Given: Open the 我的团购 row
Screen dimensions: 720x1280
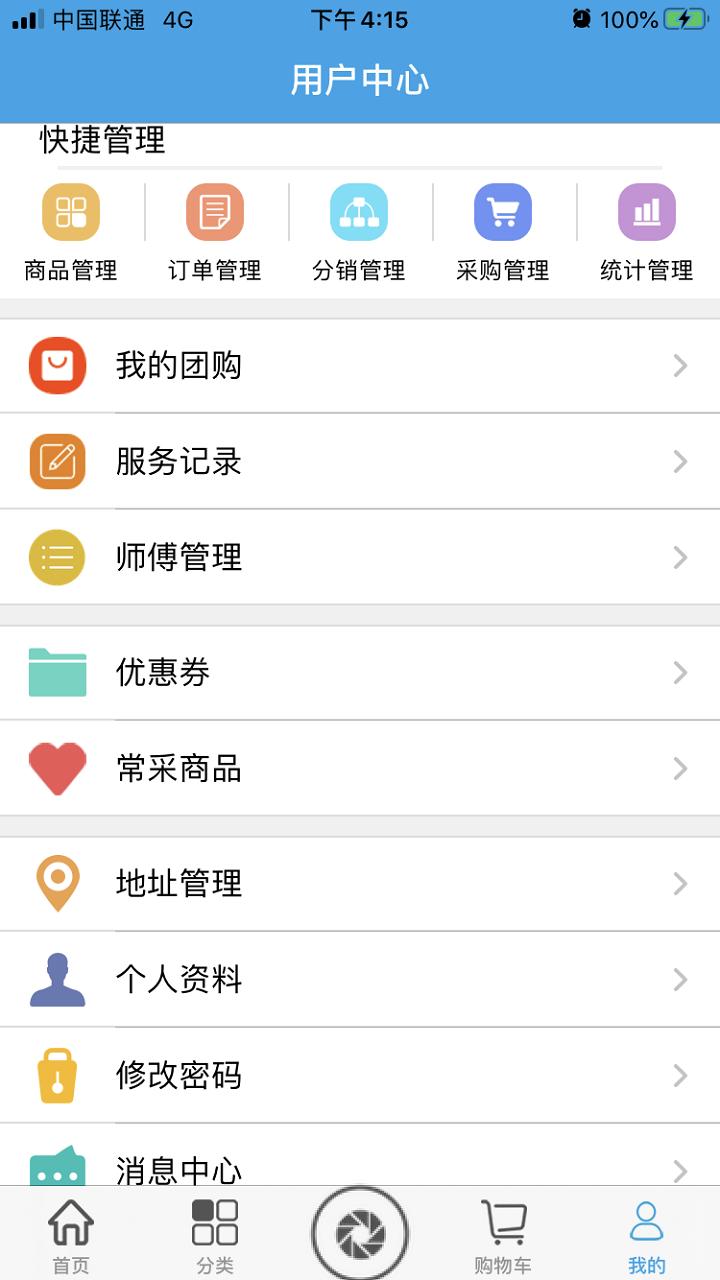Looking at the screenshot, I should (360, 366).
